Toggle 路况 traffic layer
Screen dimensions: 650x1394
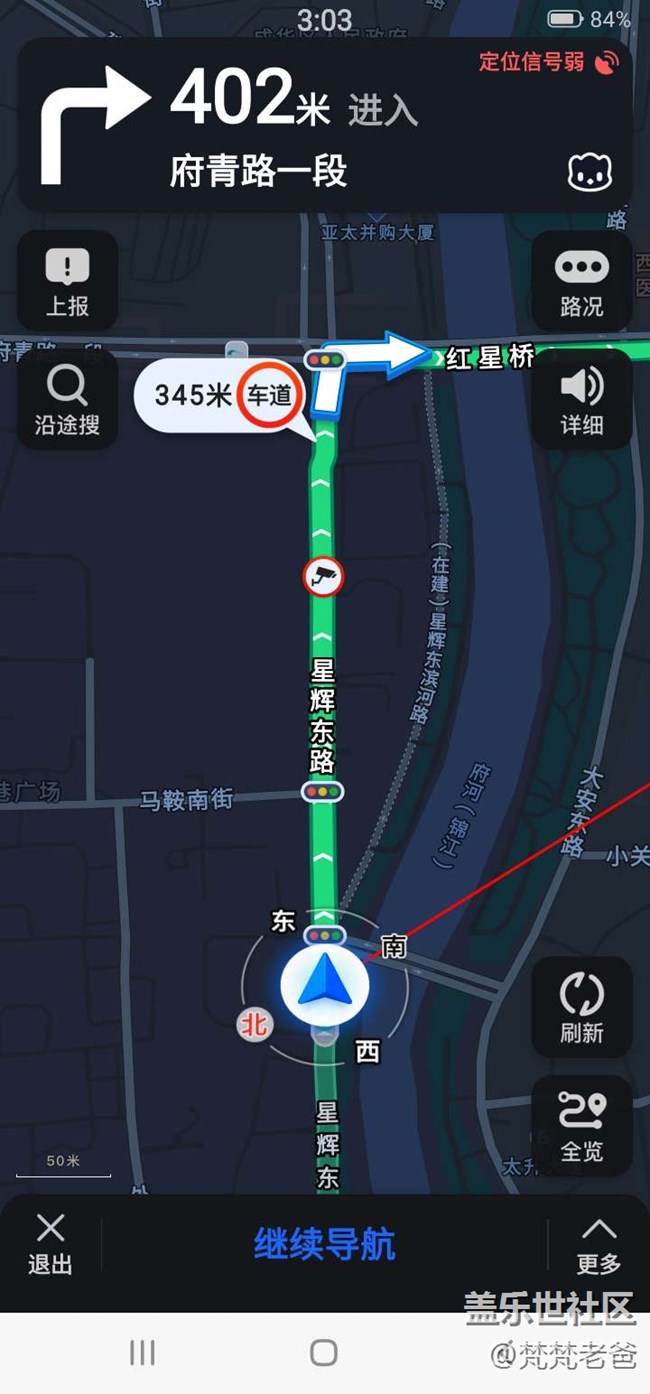582,281
